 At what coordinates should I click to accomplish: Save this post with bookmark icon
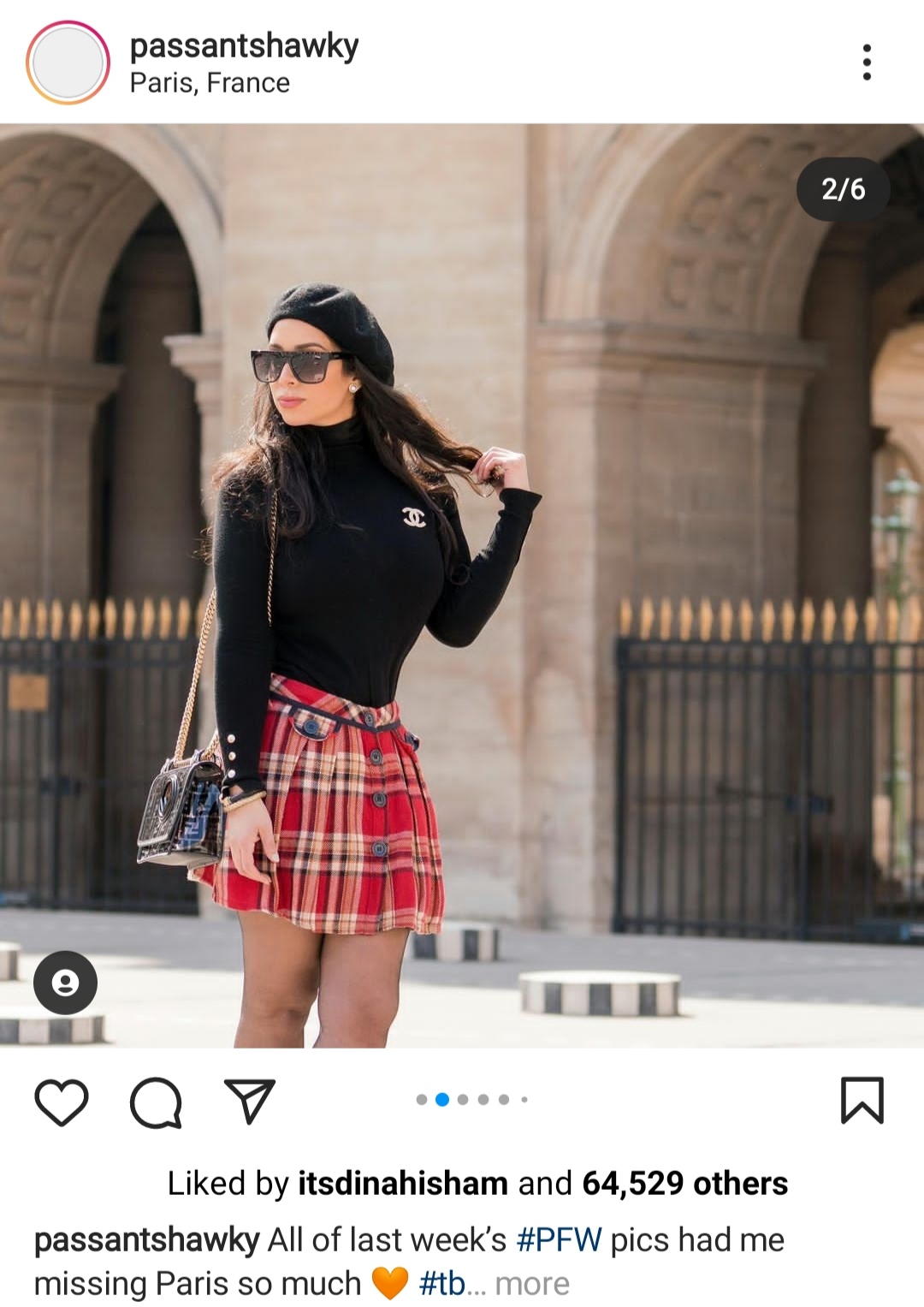coord(862,1100)
